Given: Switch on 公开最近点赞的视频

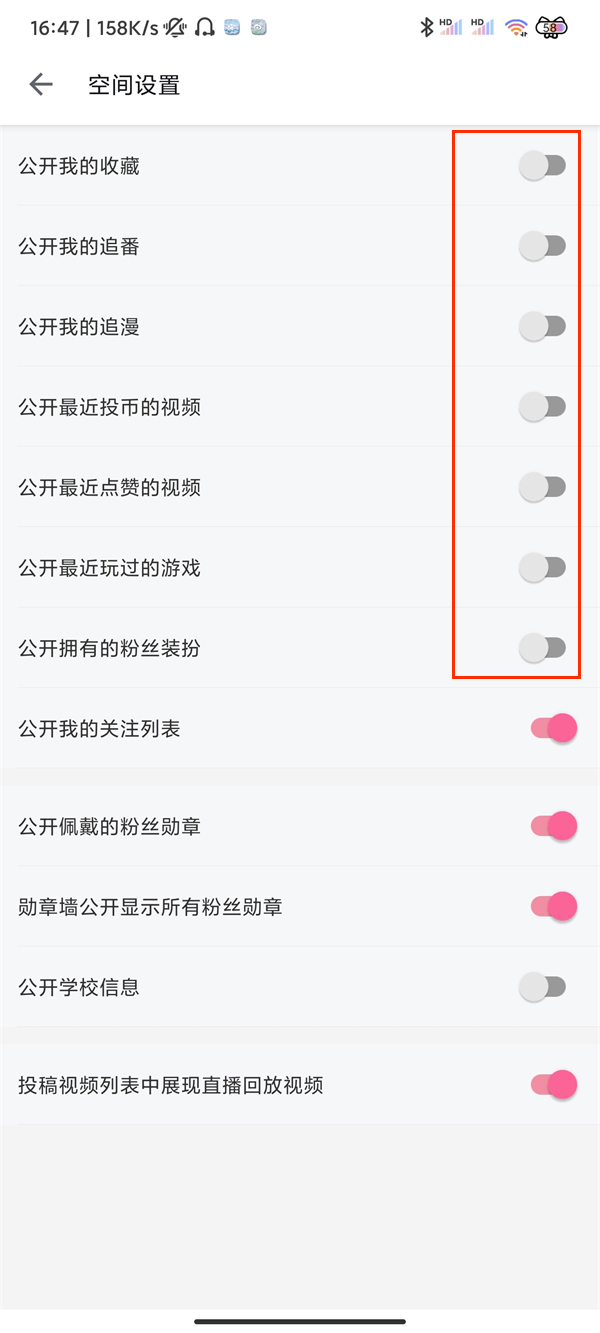Looking at the screenshot, I should point(543,487).
